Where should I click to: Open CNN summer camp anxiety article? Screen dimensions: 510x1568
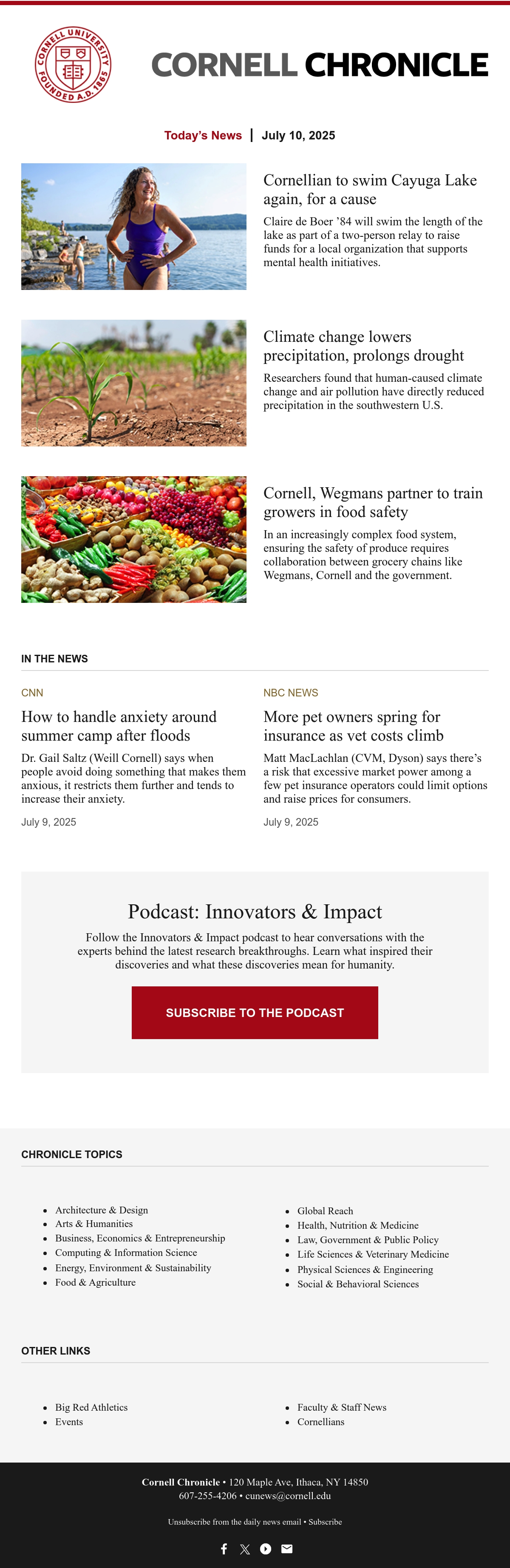(119, 726)
